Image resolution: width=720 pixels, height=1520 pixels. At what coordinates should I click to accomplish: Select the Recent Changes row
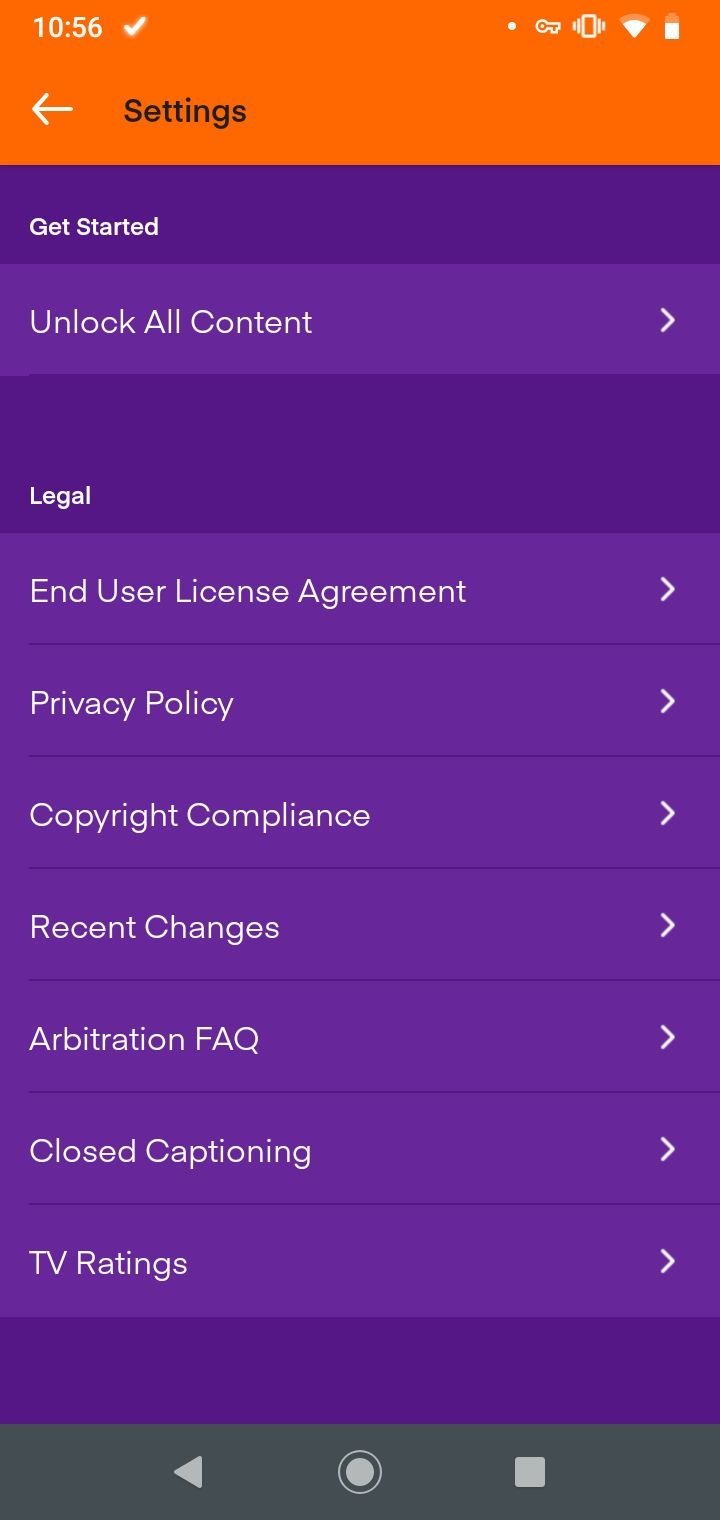(x=360, y=925)
